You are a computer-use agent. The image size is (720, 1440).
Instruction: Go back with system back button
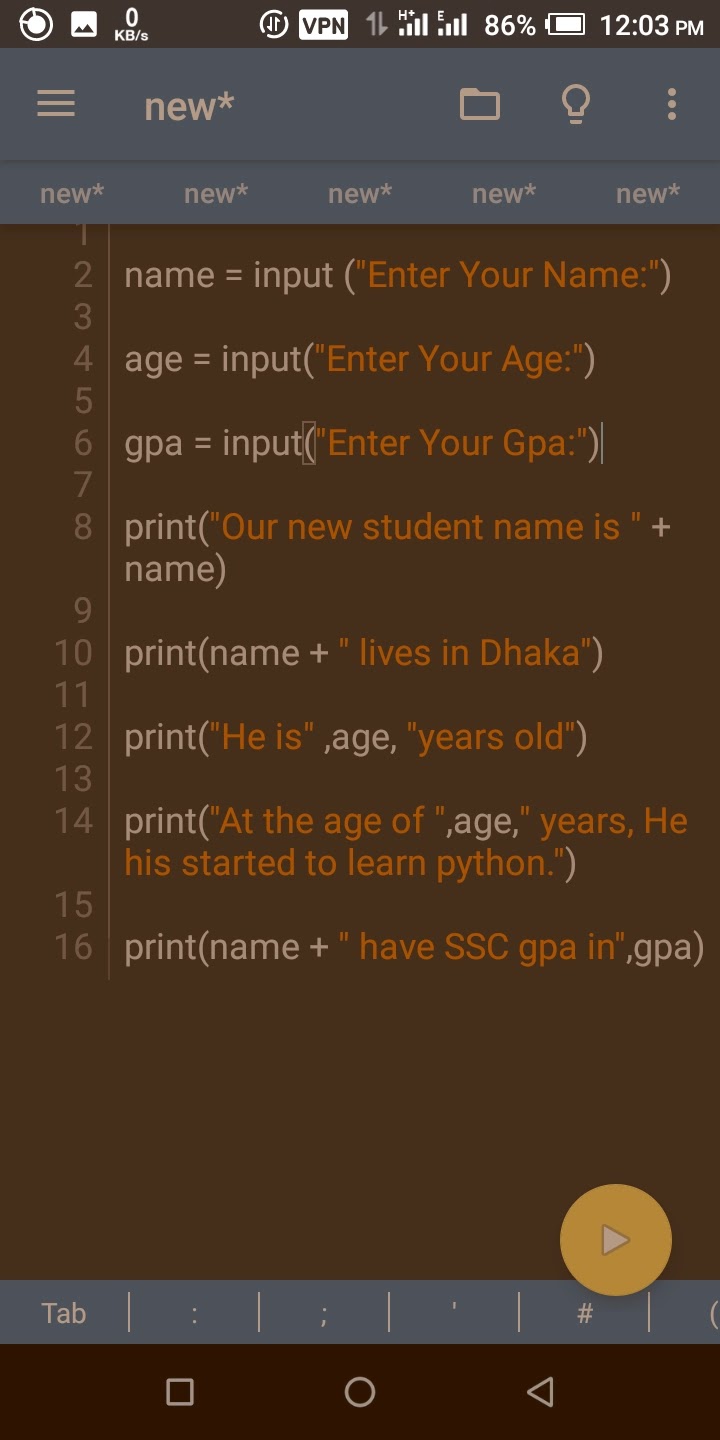coord(540,1391)
